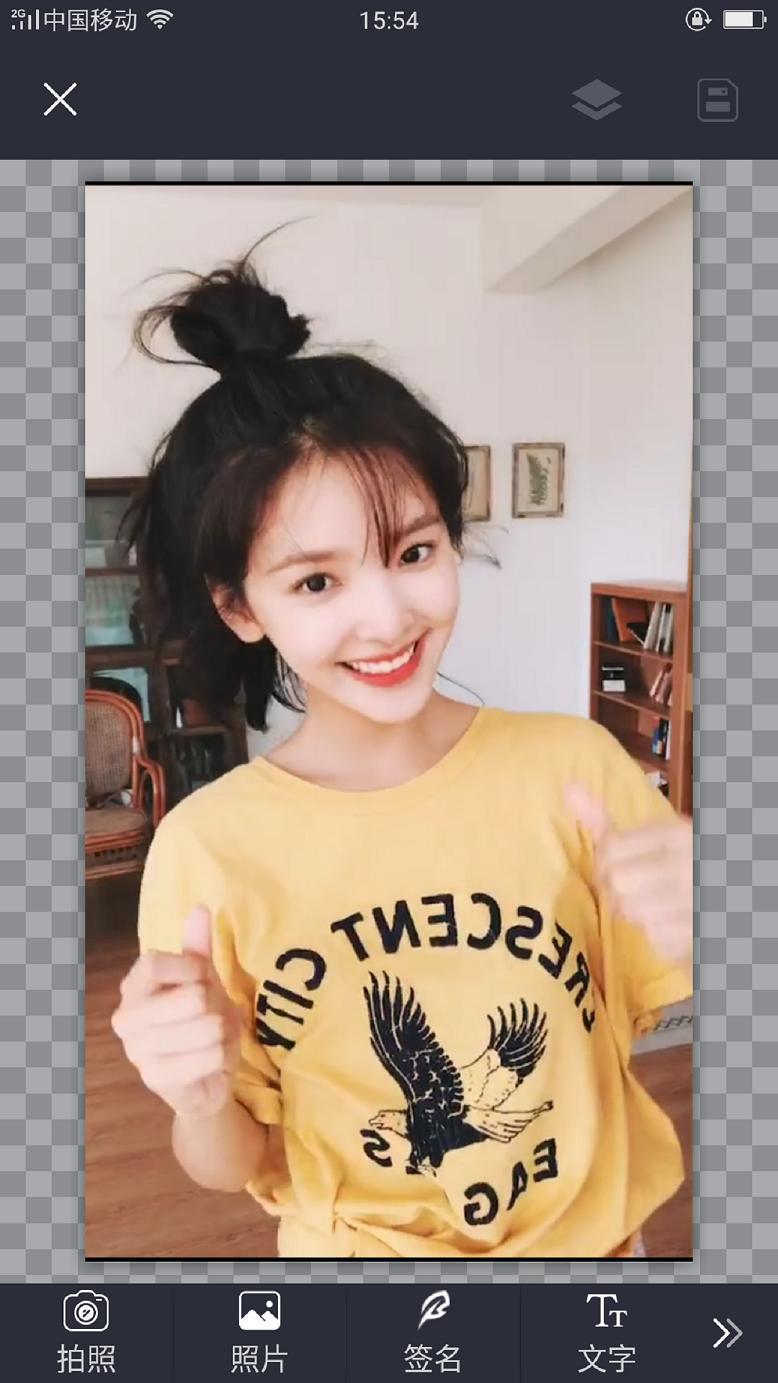Viewport: 778px width, 1383px height.
Task: Open the layers panel
Action: tap(597, 100)
